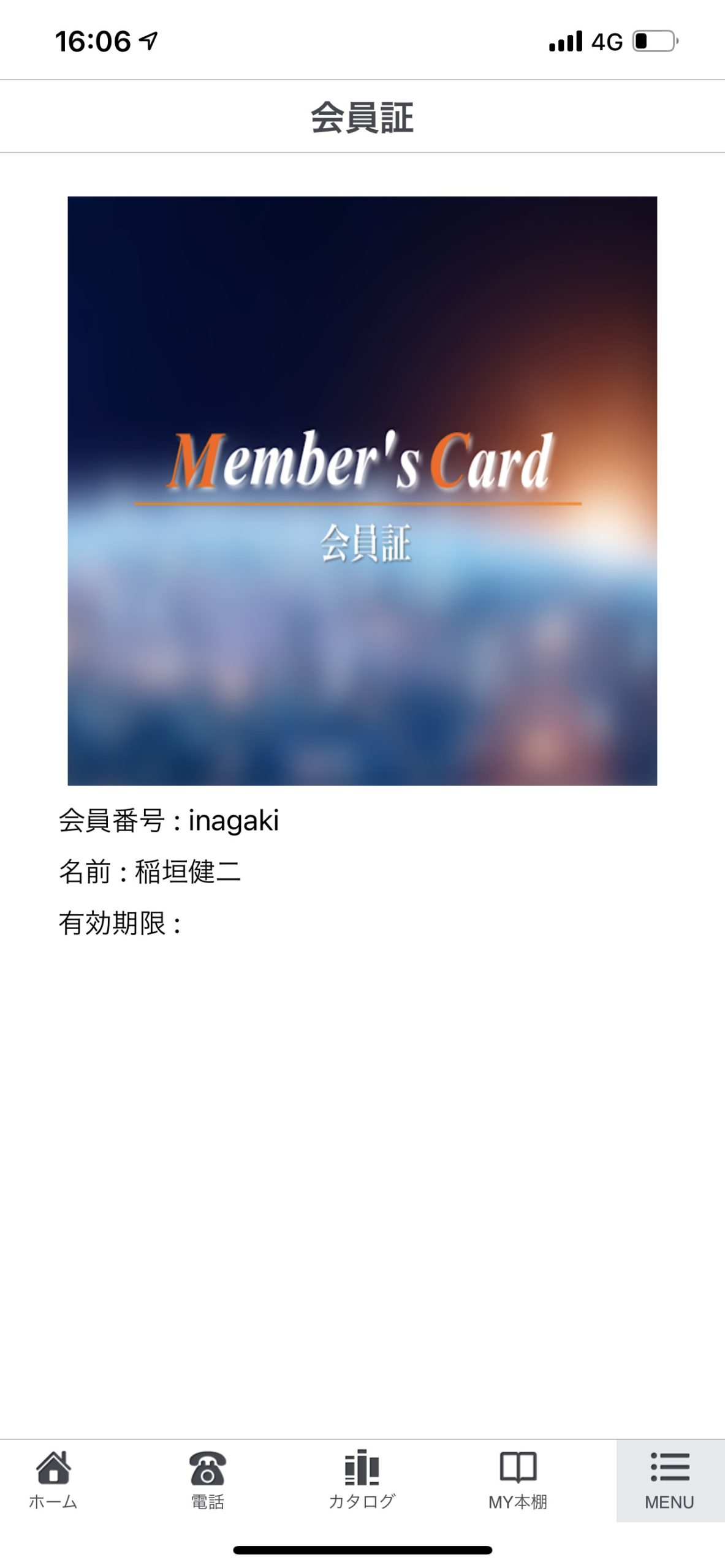Viewport: 725px width, 1568px height.
Task: Select the MENU tab
Action: click(x=670, y=1480)
